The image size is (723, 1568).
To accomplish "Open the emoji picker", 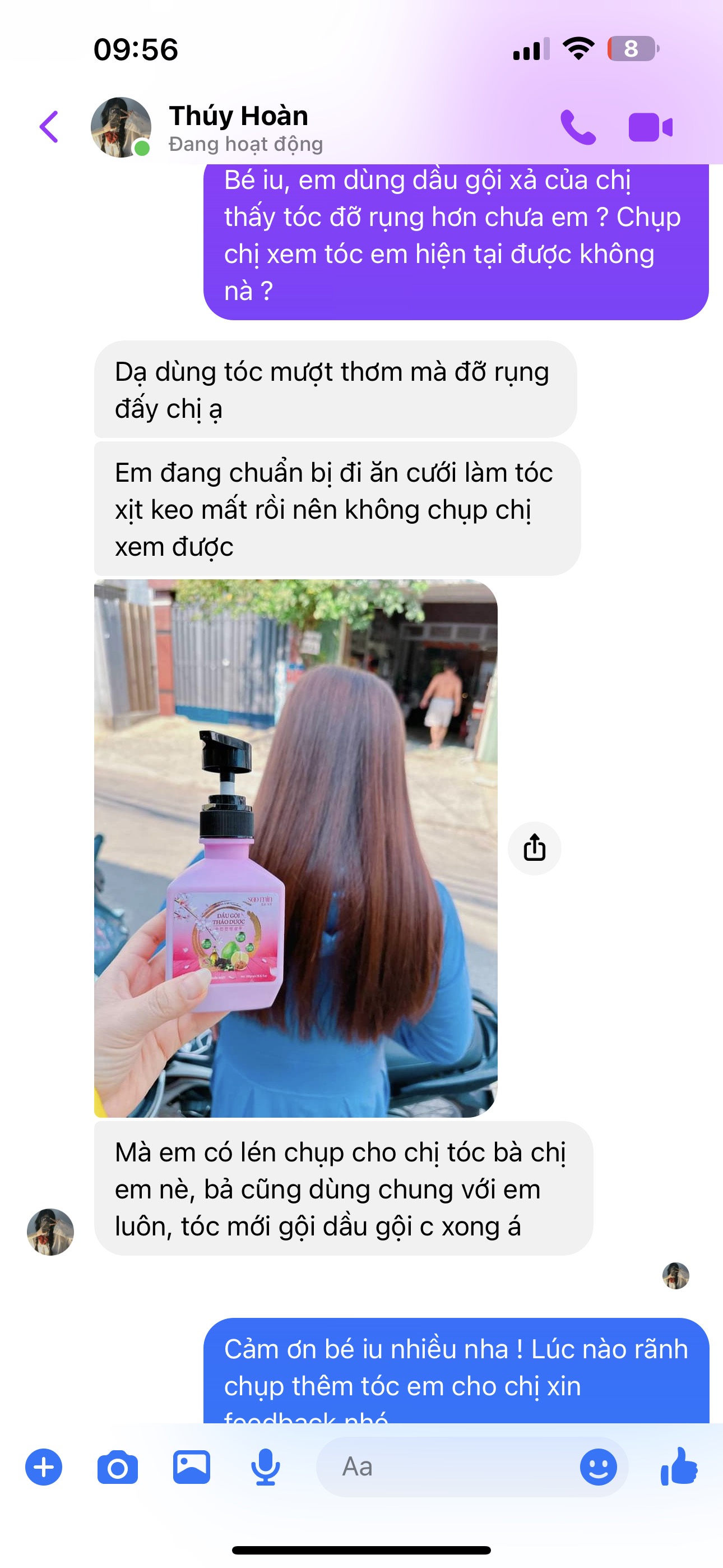I will click(598, 1467).
